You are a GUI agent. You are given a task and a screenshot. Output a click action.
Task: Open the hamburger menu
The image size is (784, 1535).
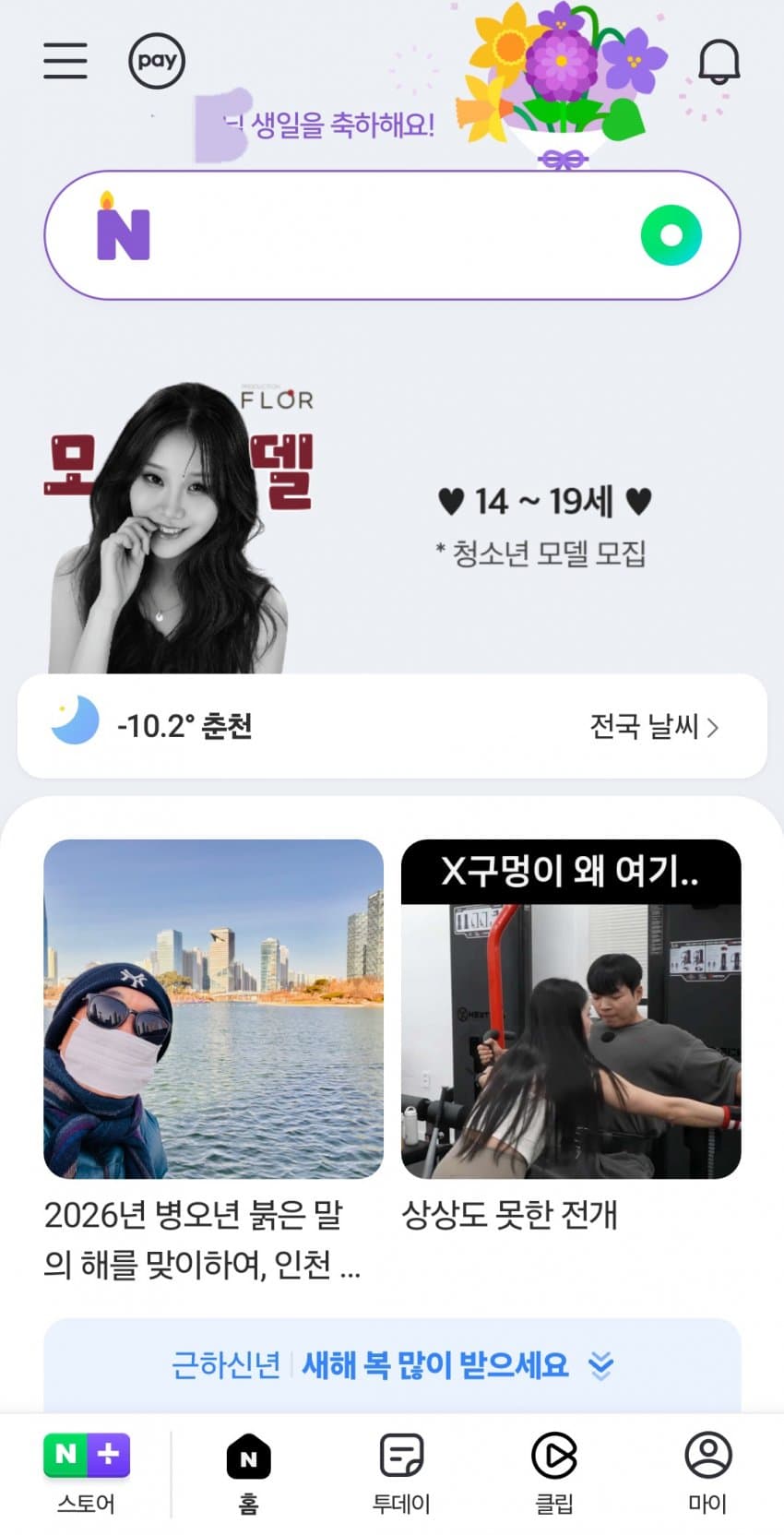(x=65, y=61)
